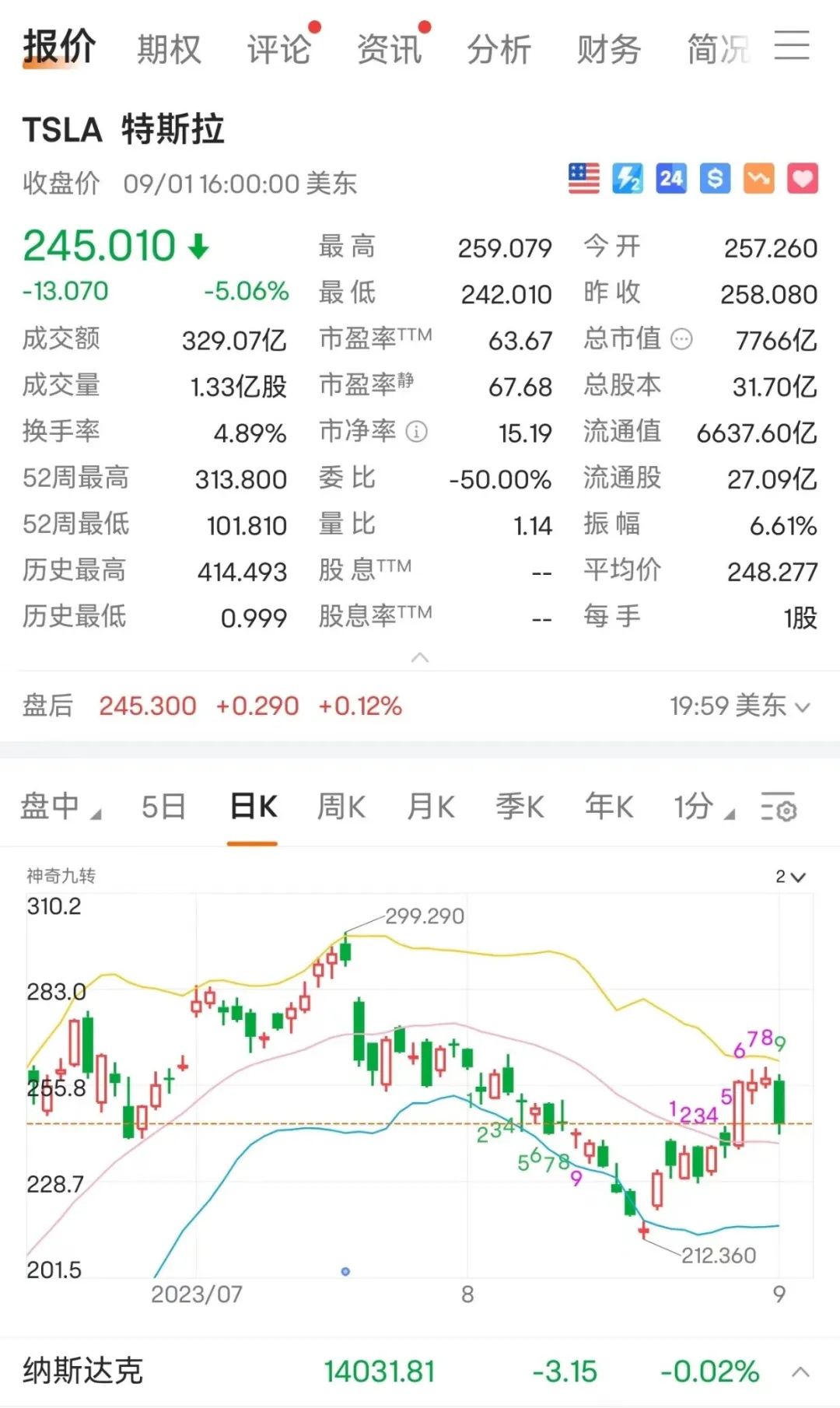Open the 1分 minute chart dropdown
The width and height of the screenshot is (840, 1408).
tap(702, 807)
